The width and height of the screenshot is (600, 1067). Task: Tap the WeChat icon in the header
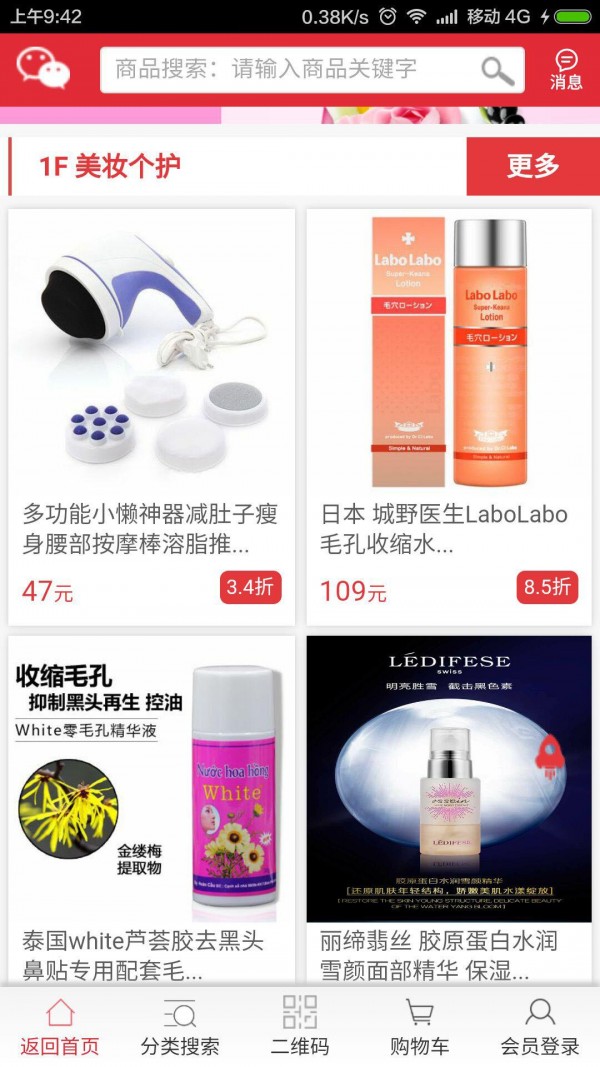43,69
